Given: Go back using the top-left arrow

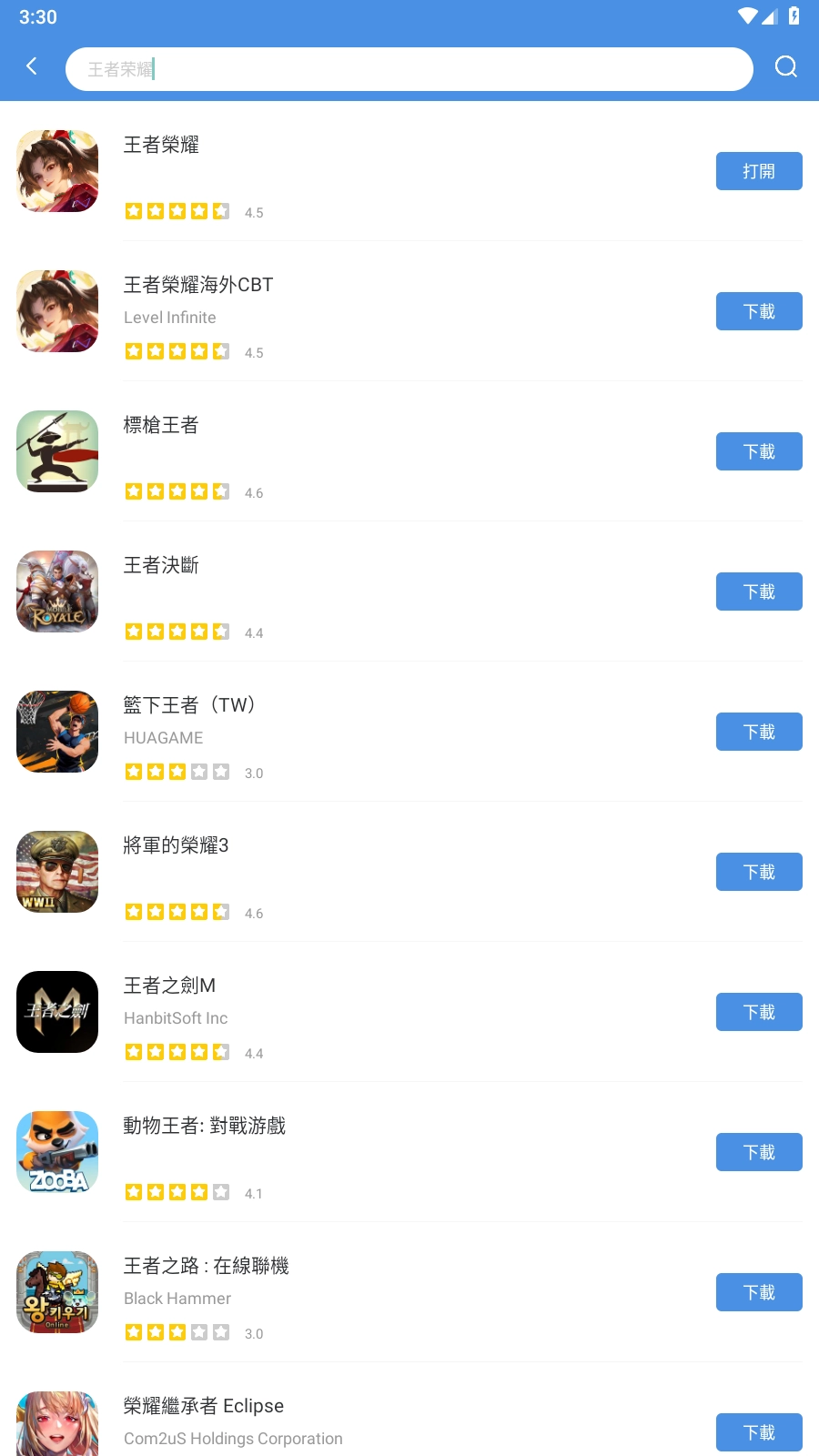Looking at the screenshot, I should point(32,66).
